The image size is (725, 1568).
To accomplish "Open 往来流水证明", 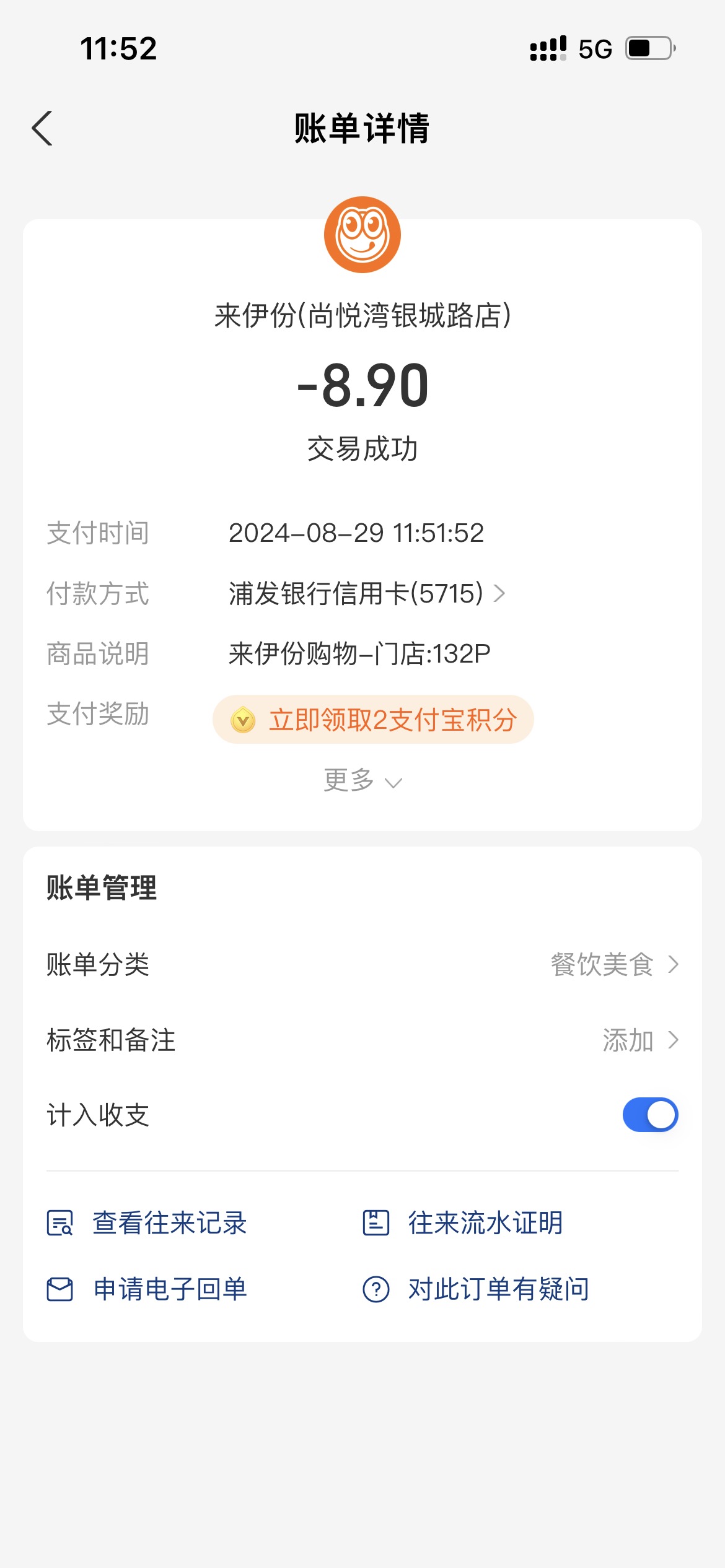I will coord(463,1222).
